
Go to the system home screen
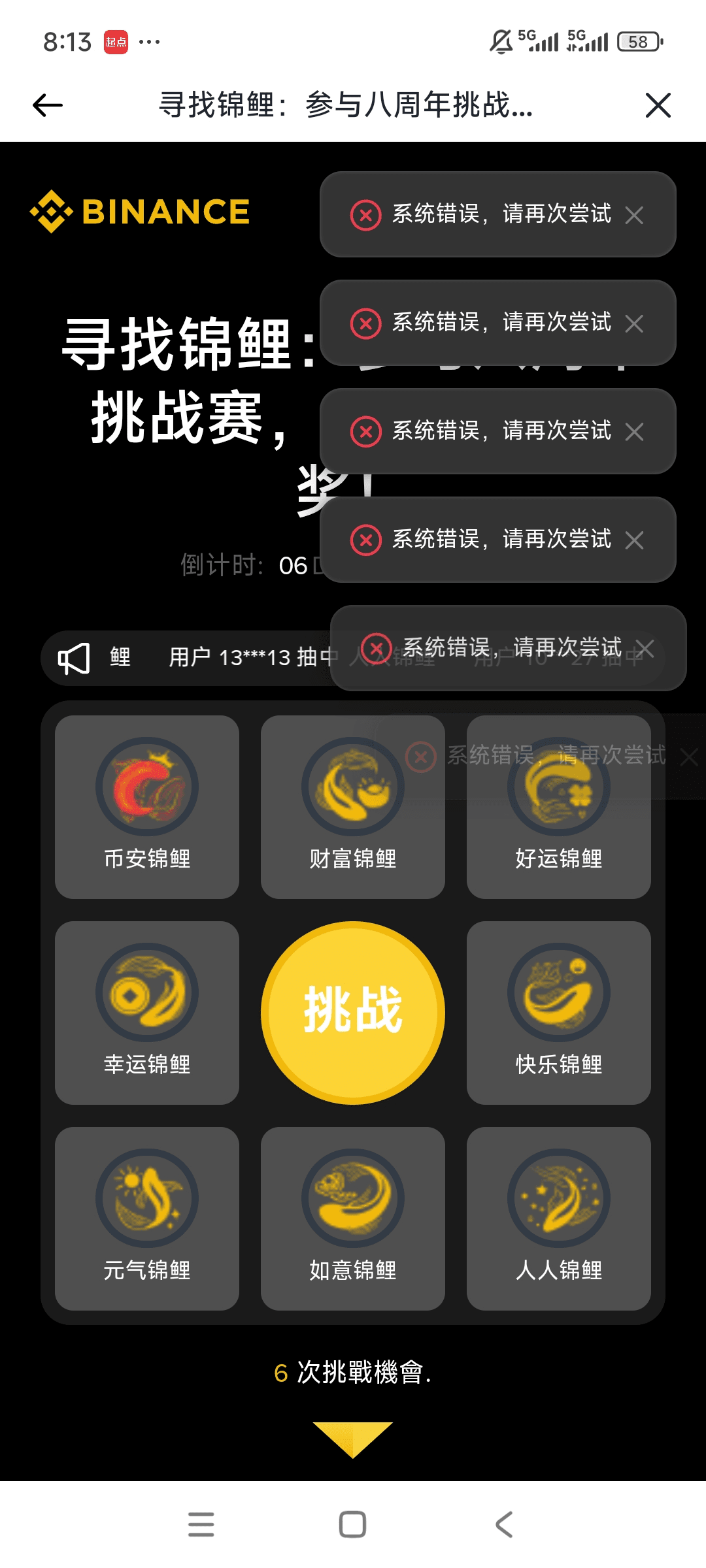click(x=352, y=1525)
